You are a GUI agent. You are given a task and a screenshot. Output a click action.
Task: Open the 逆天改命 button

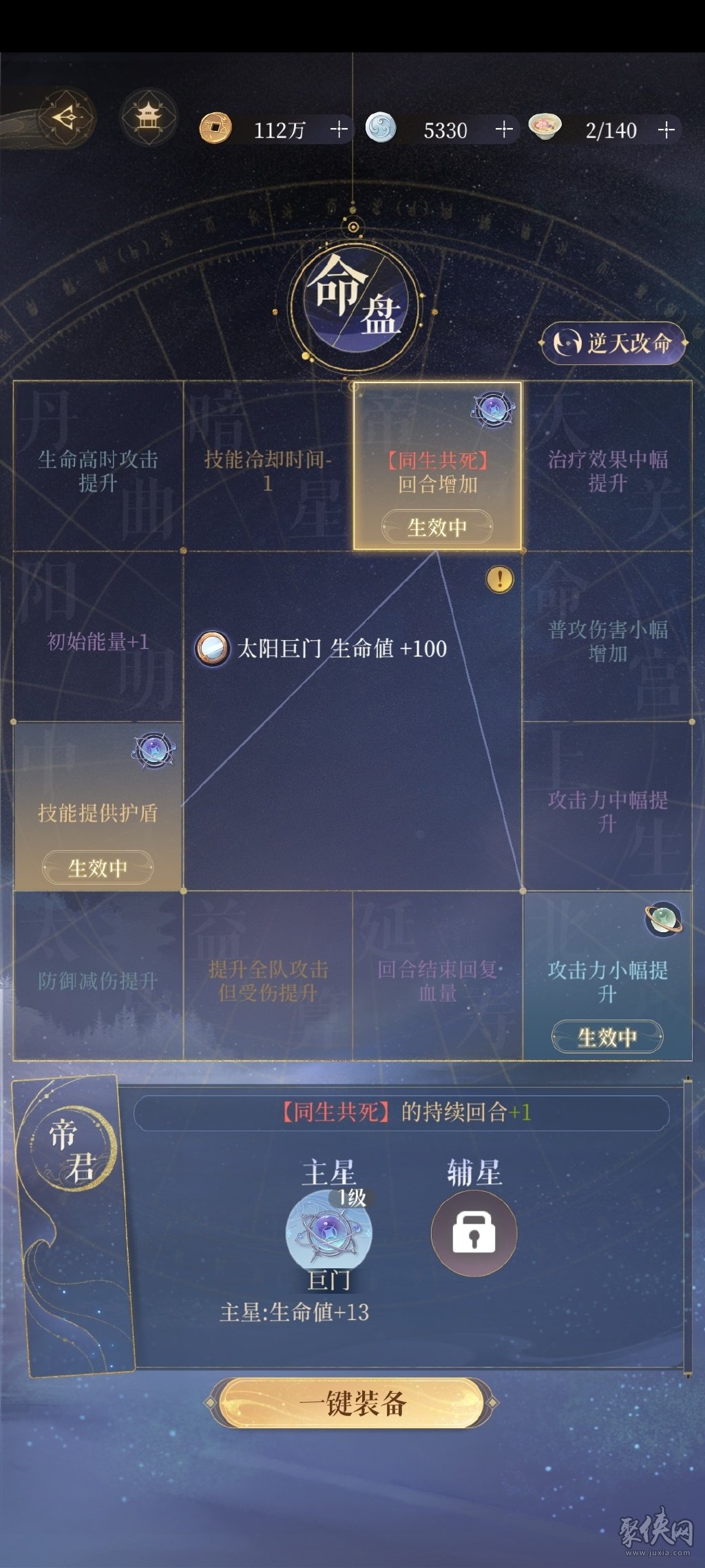613,342
